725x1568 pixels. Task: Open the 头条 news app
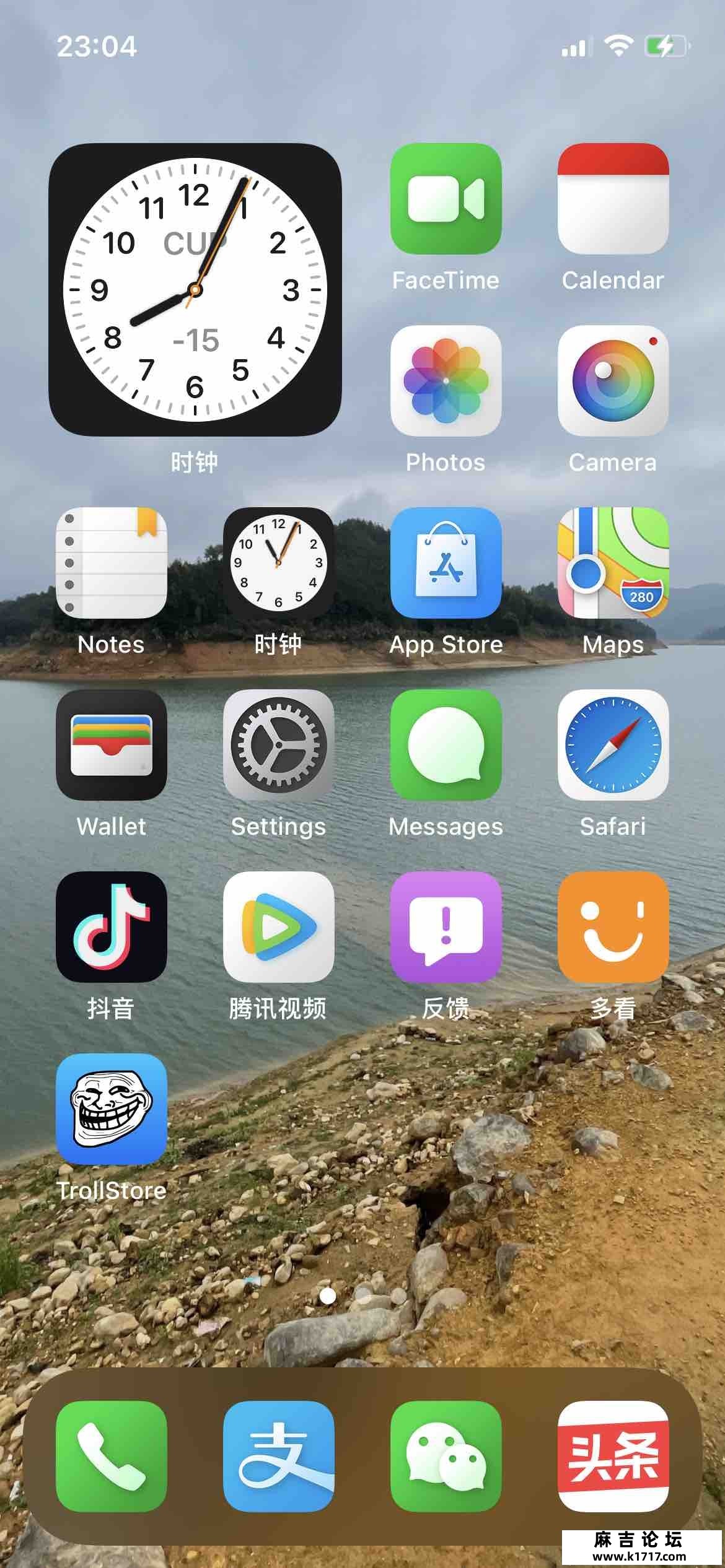pyautogui.click(x=613, y=1457)
